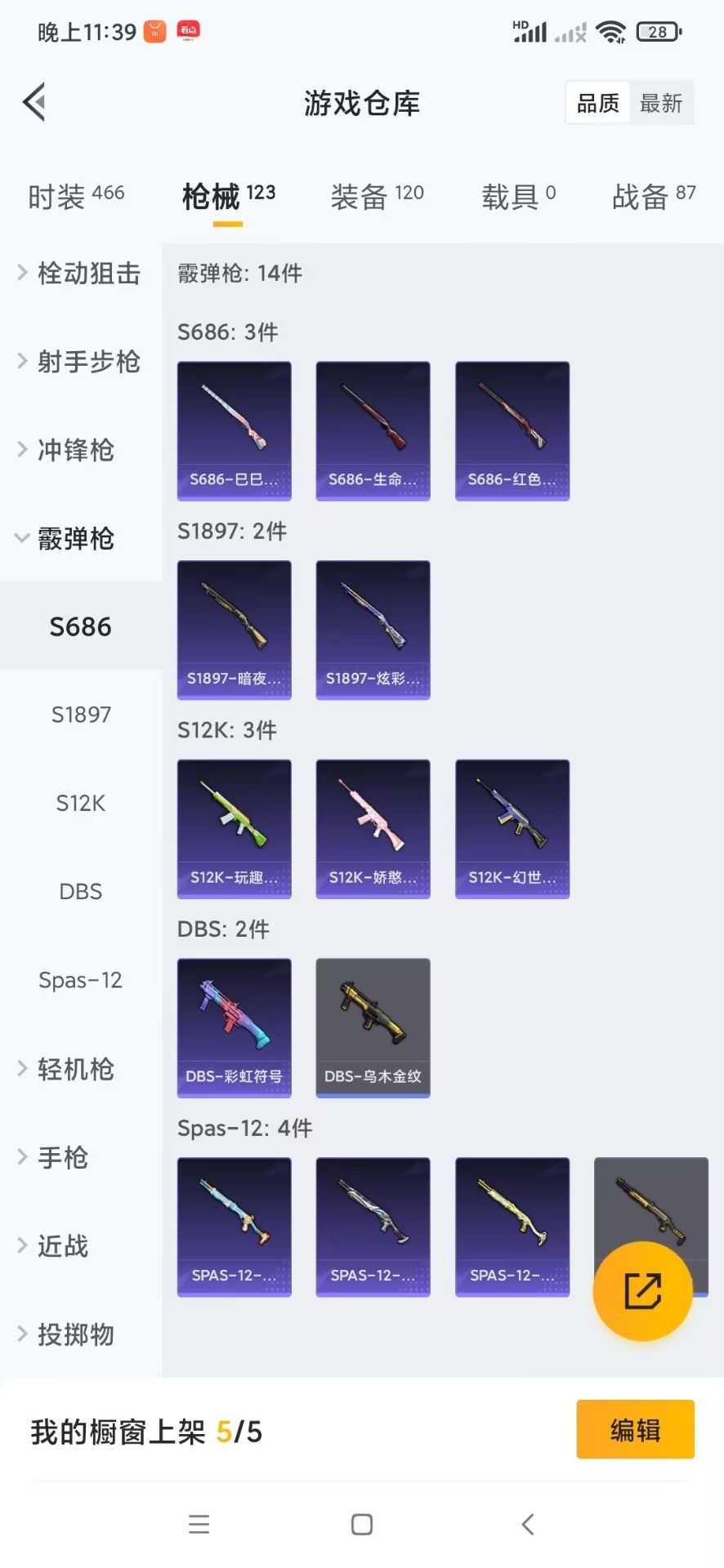
Task: Expand the 冲锋枪 category
Action: click(x=75, y=450)
